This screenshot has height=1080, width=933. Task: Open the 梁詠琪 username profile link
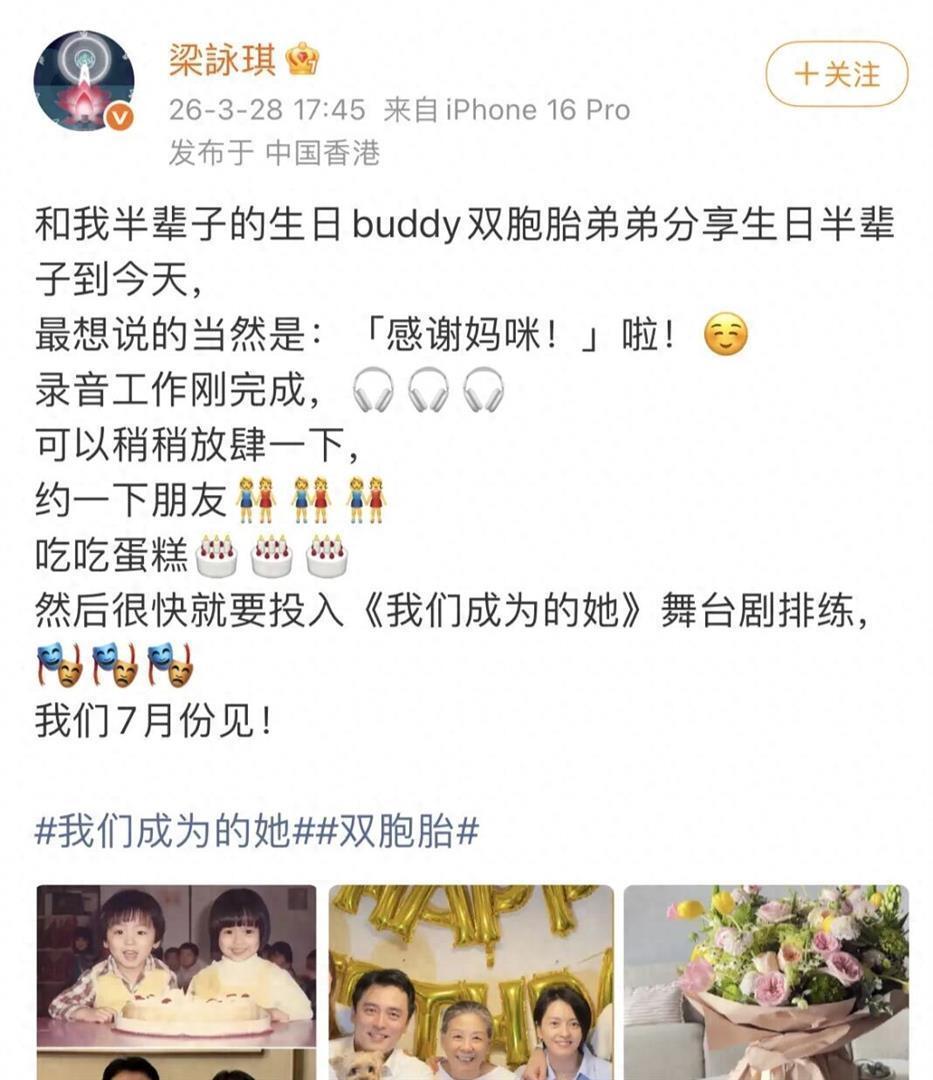tap(222, 59)
